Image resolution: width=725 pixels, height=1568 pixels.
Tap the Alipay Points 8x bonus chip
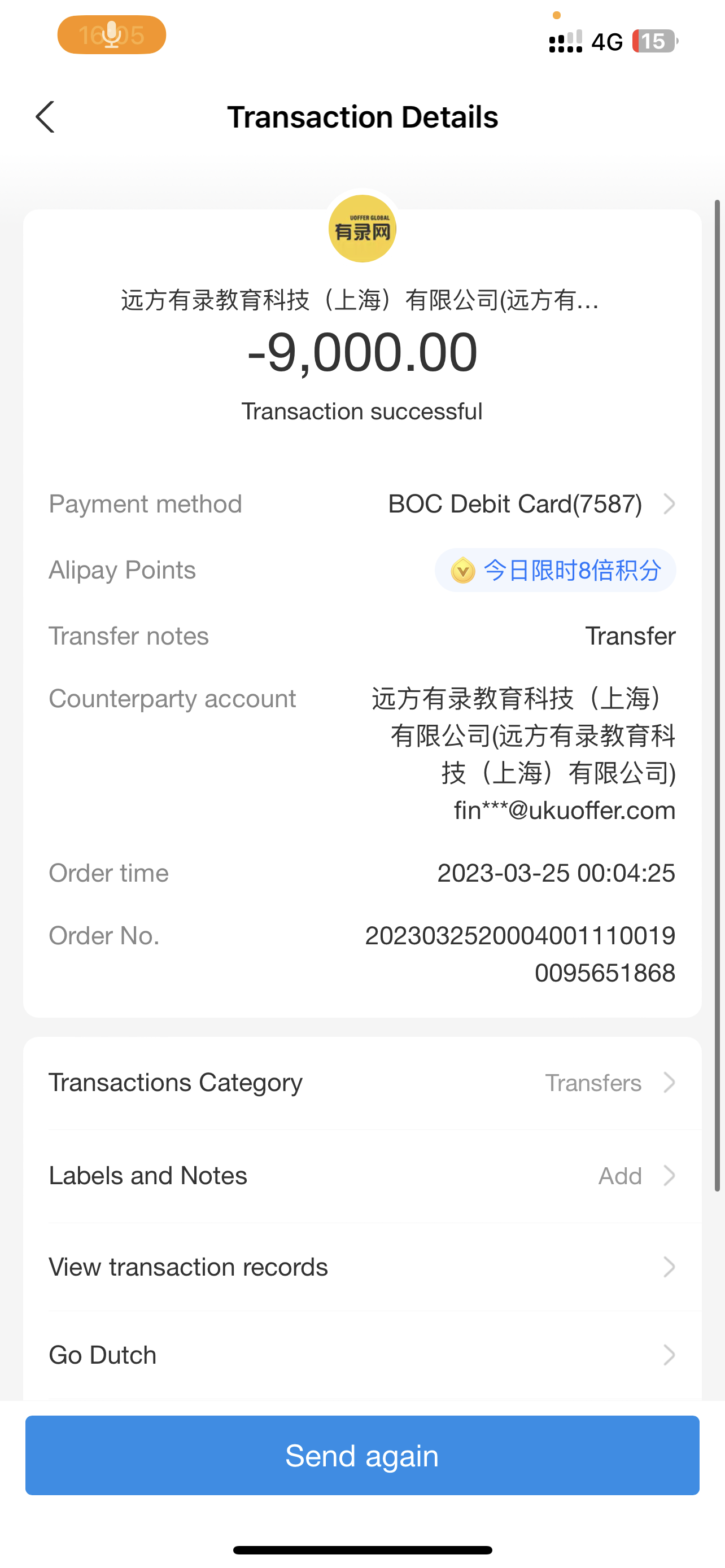pos(555,570)
